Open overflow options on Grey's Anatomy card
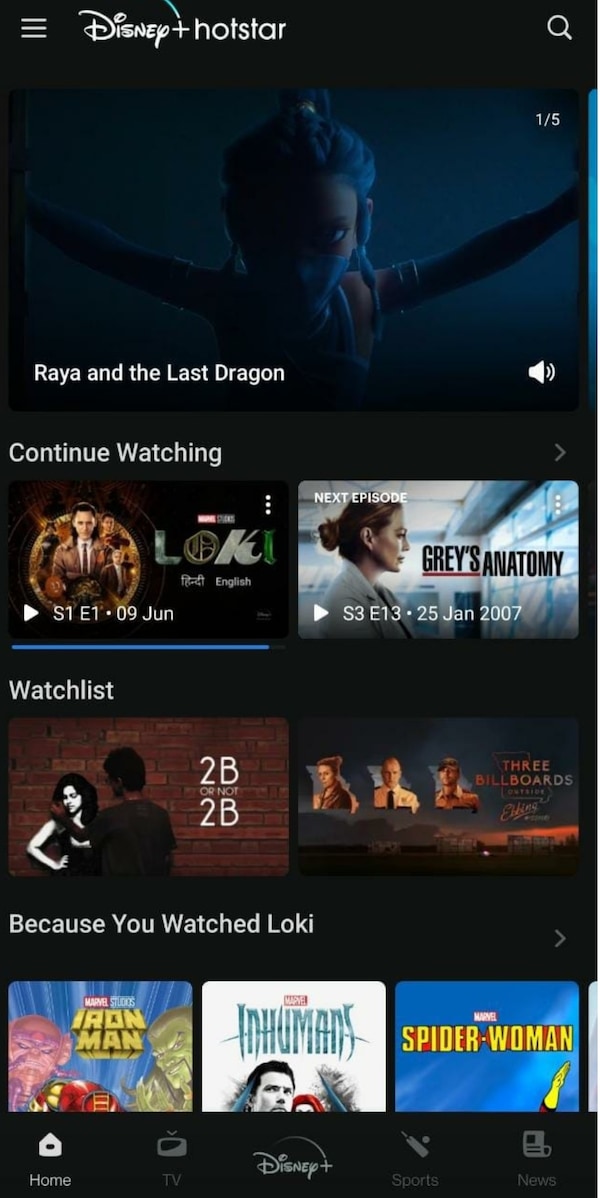The height and width of the screenshot is (1198, 600). tap(558, 505)
